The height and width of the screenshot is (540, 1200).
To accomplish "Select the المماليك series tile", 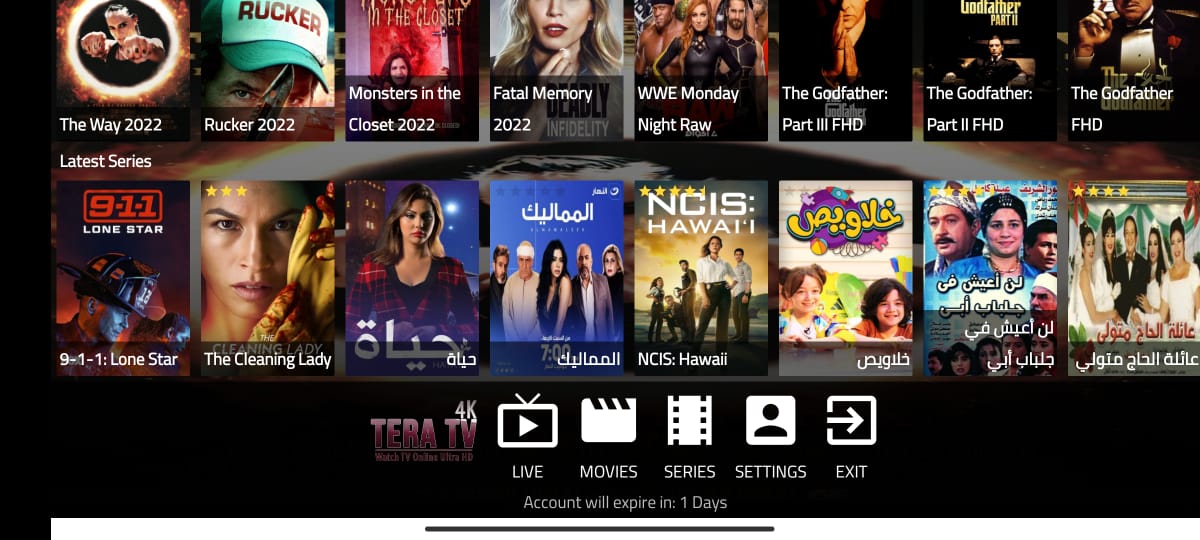I will pos(556,278).
